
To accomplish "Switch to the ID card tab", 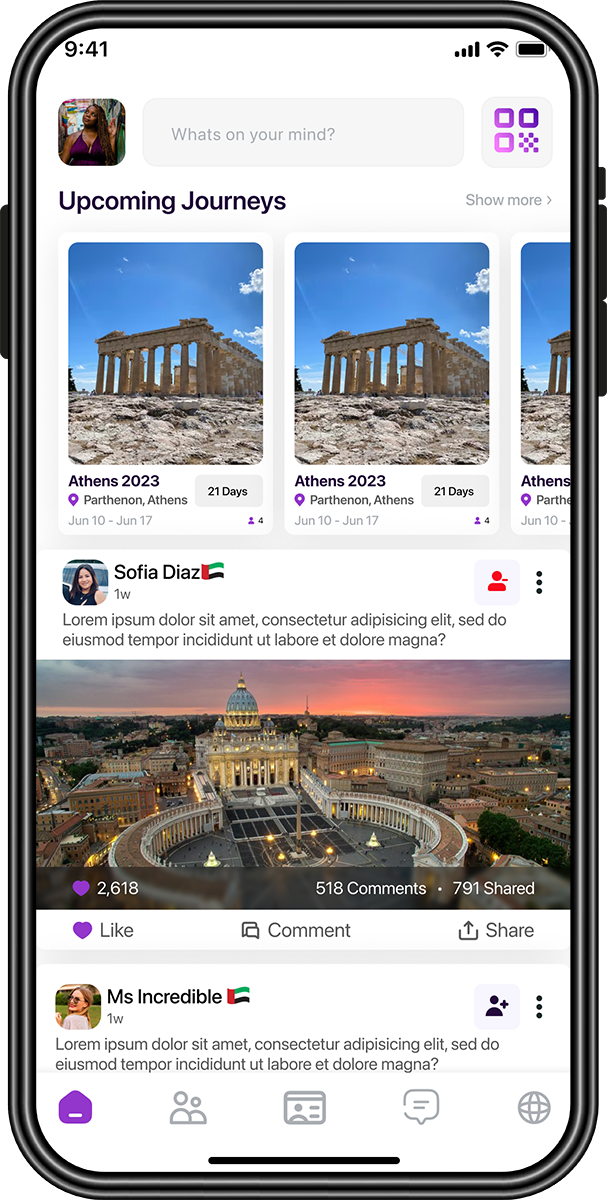I will [304, 1108].
